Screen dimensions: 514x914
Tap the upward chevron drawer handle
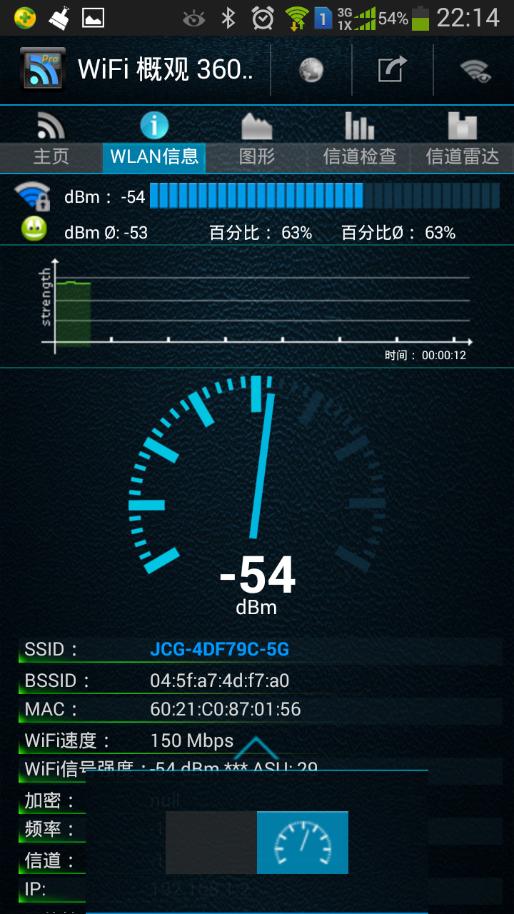(256, 750)
